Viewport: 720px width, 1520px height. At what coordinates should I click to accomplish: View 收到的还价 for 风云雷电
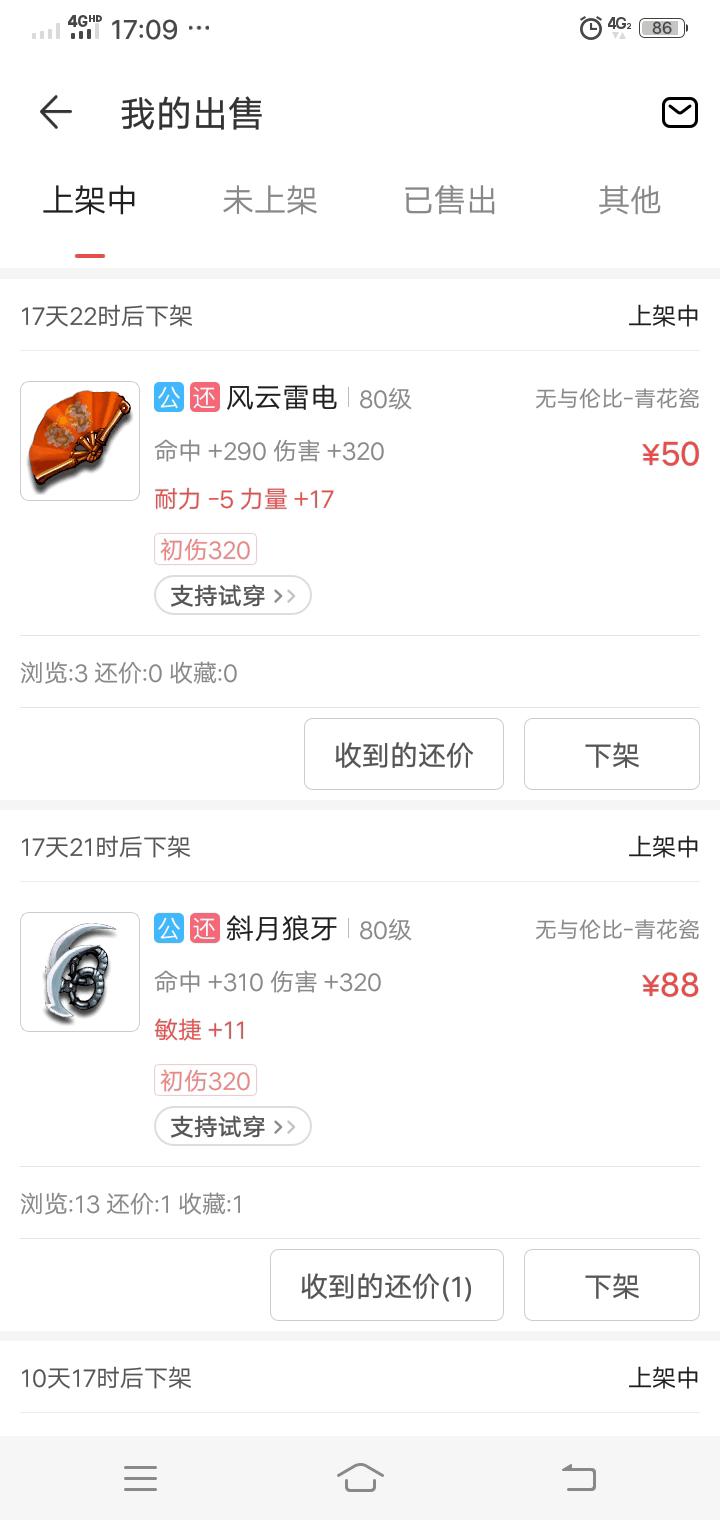404,755
